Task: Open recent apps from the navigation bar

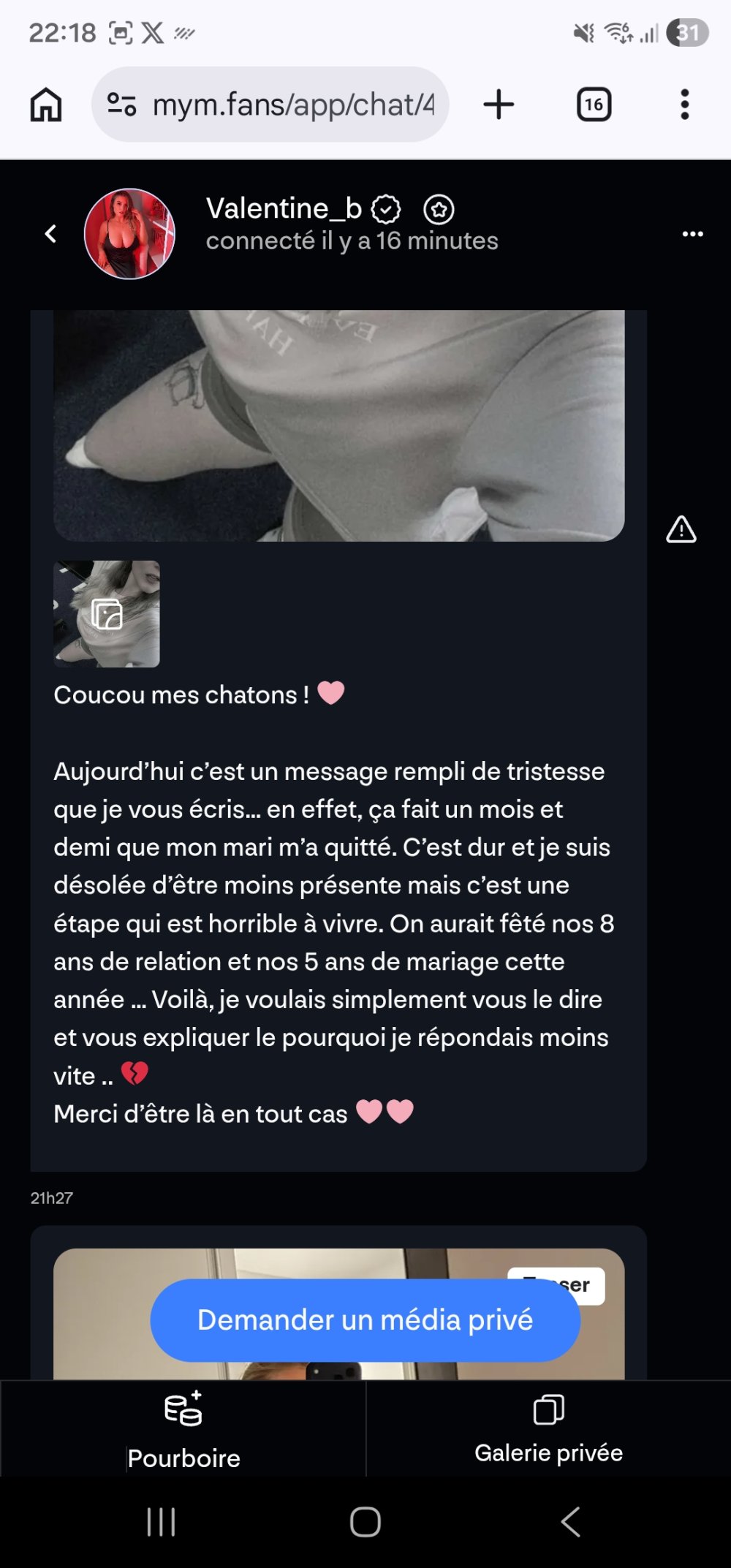Action: pos(161,1522)
